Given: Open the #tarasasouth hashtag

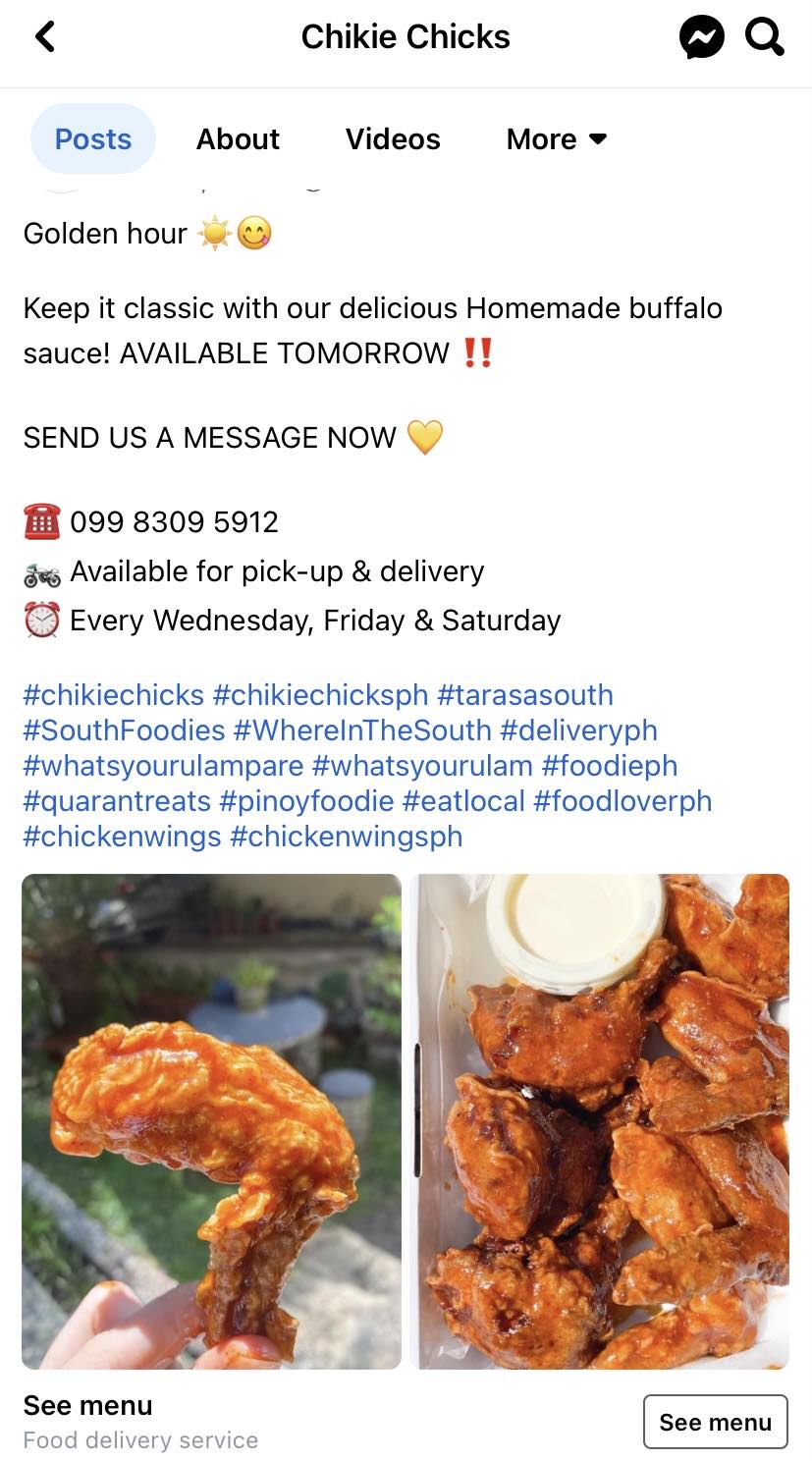Looking at the screenshot, I should tap(525, 695).
